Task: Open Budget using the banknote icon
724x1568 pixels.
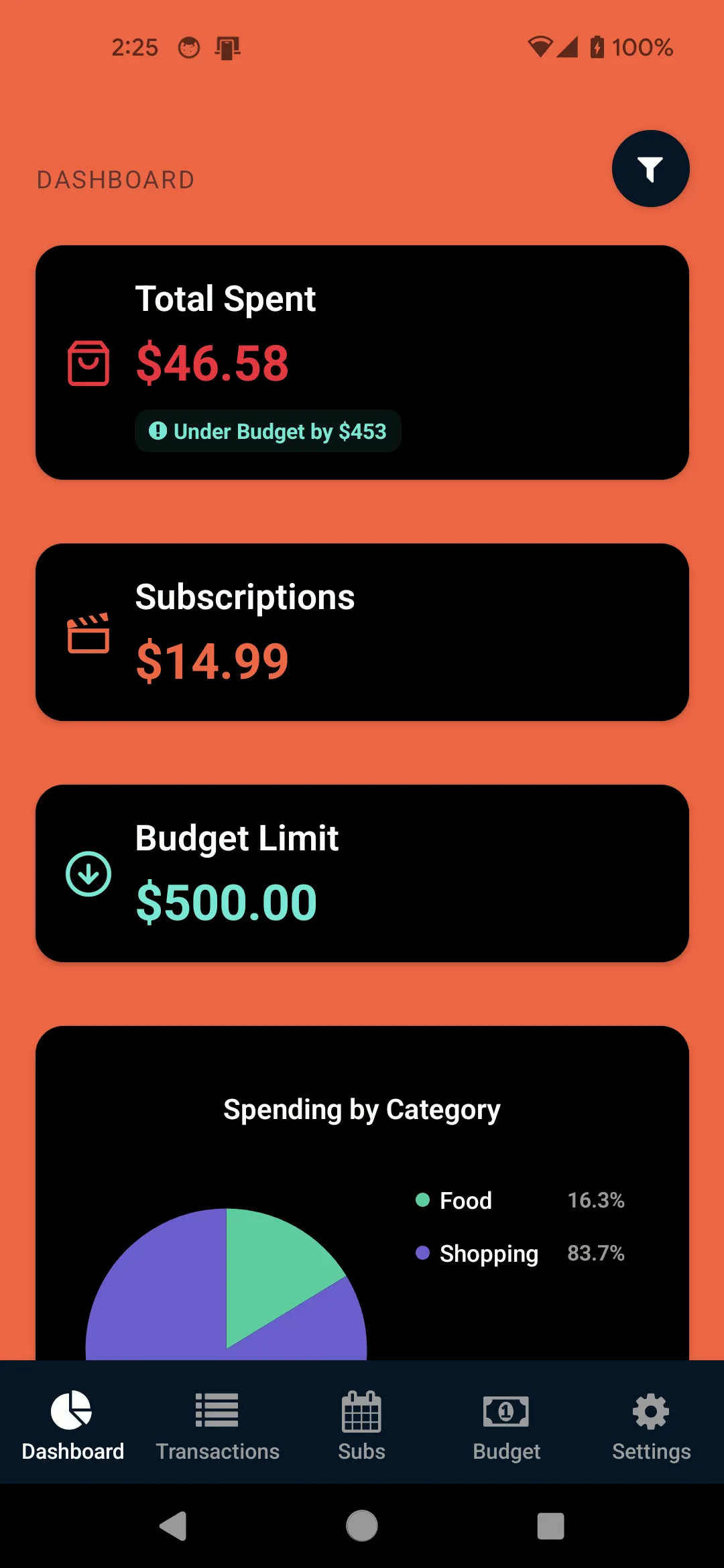Action: 506,1411
